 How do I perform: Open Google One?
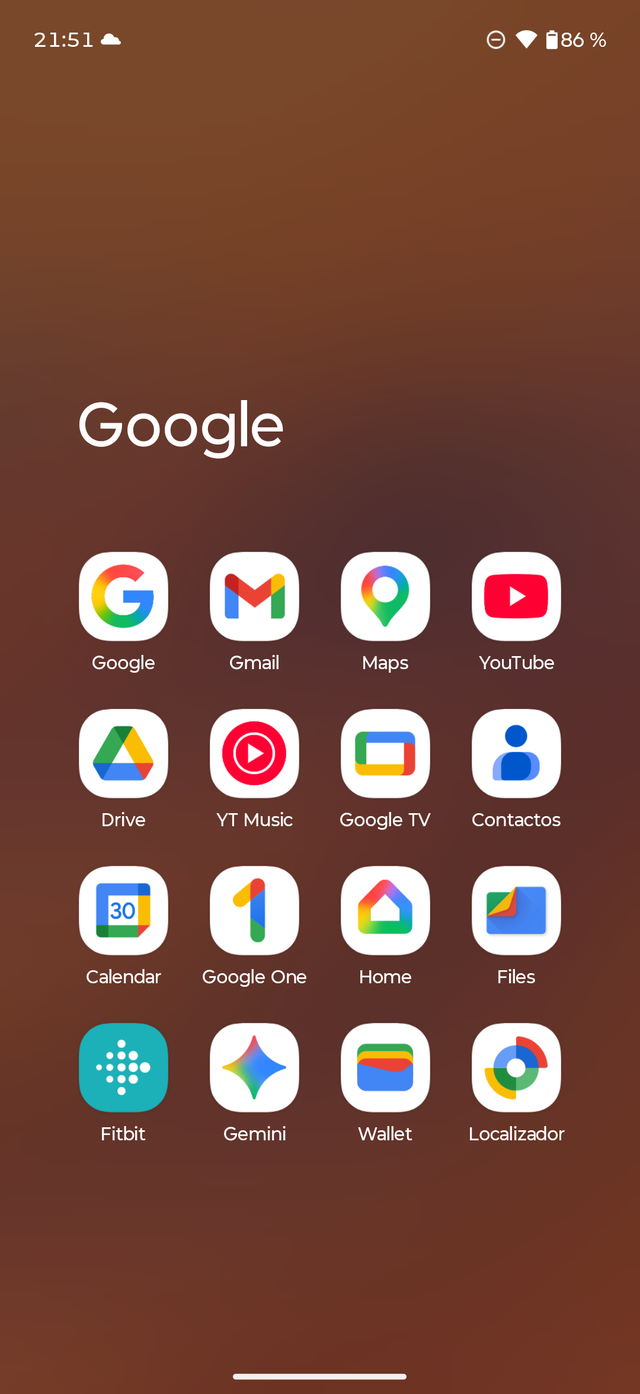pyautogui.click(x=254, y=911)
